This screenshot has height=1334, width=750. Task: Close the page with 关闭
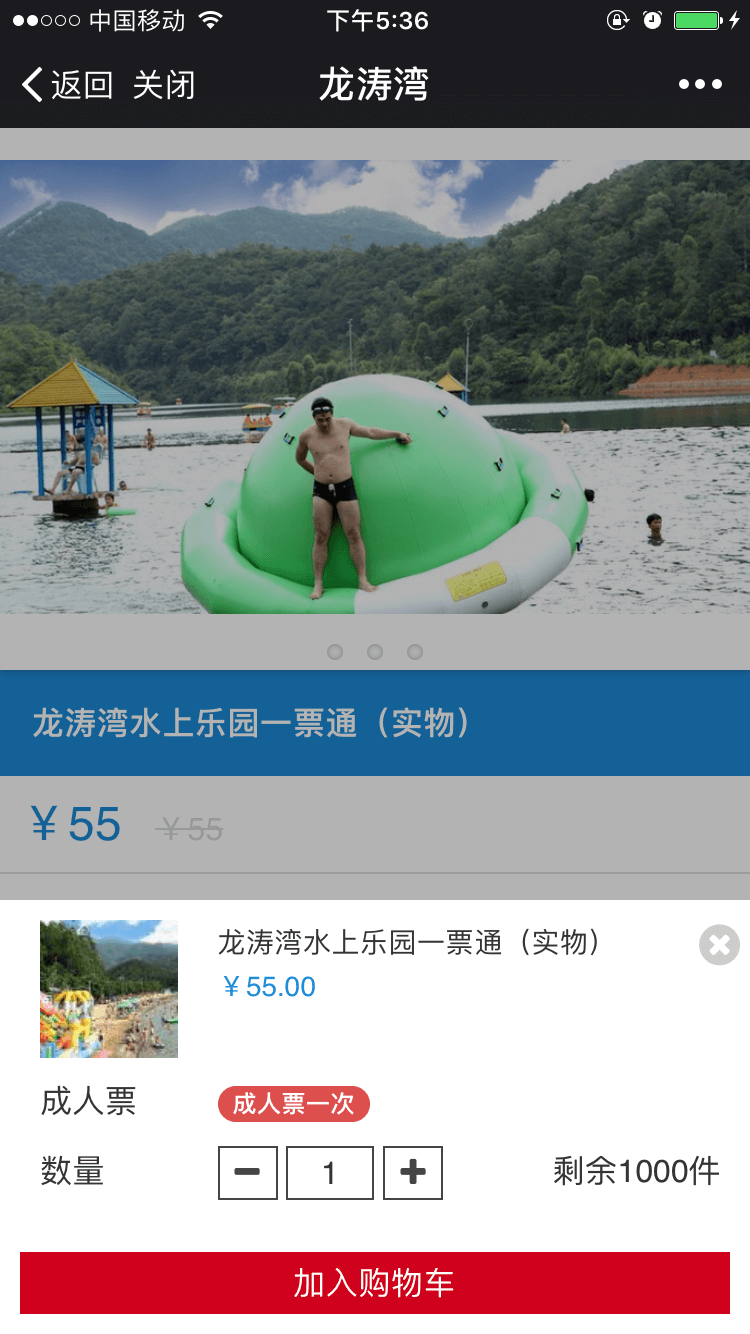pos(164,85)
